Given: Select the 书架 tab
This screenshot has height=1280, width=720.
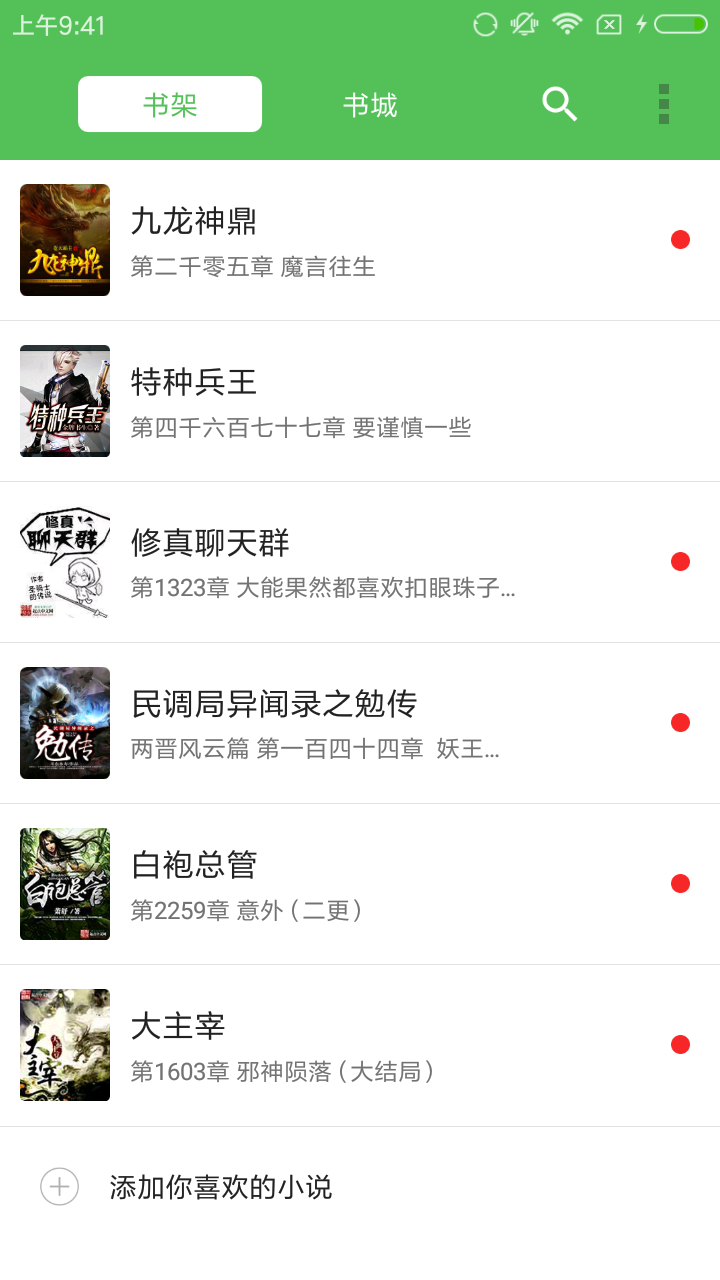Looking at the screenshot, I should [169, 103].
